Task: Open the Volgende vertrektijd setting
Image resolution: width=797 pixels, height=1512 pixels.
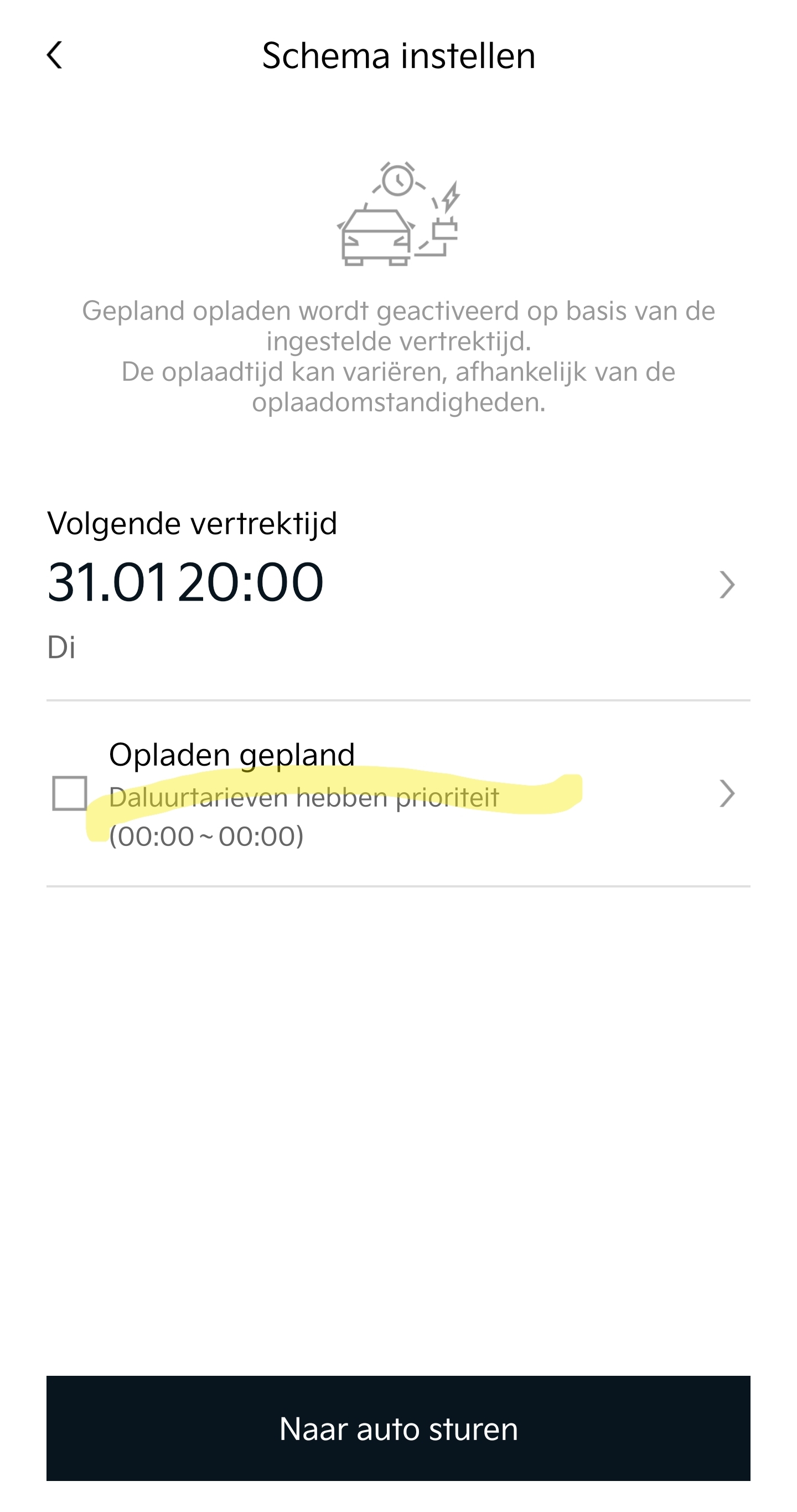Action: pyautogui.click(x=727, y=585)
